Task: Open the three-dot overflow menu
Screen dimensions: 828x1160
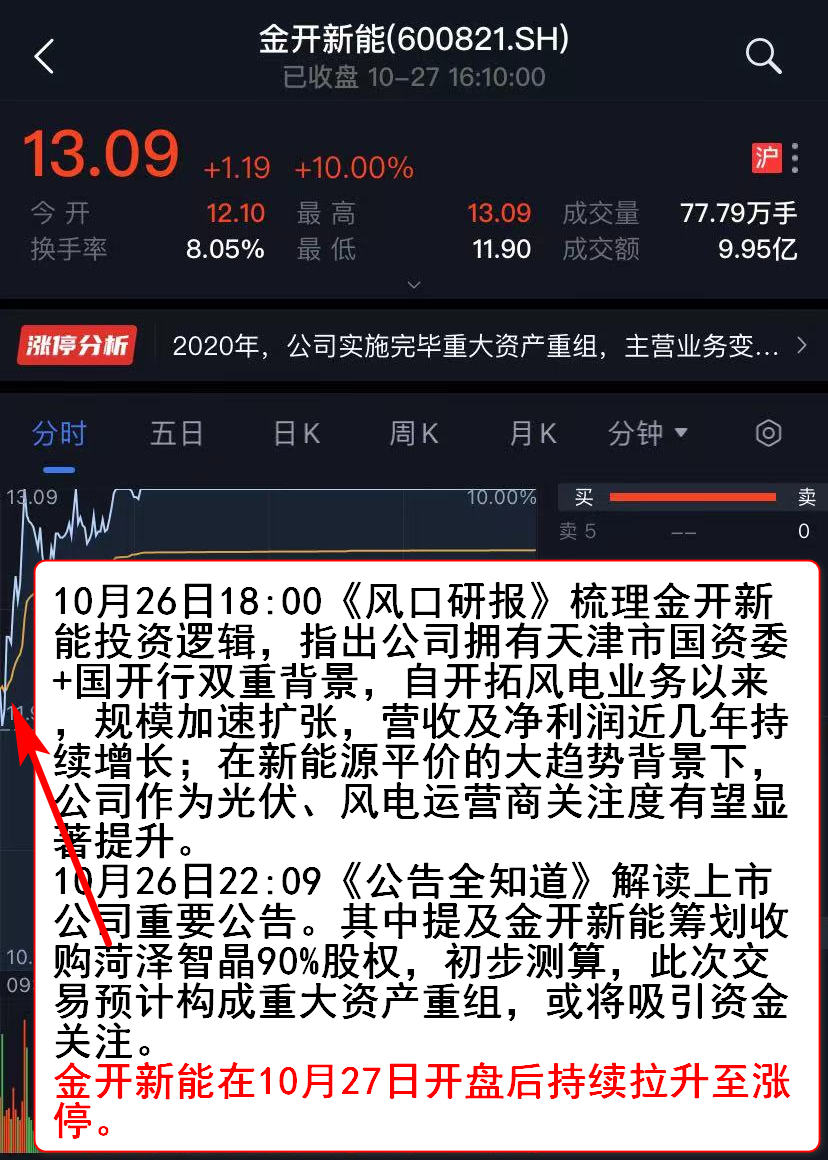Action: [x=795, y=158]
